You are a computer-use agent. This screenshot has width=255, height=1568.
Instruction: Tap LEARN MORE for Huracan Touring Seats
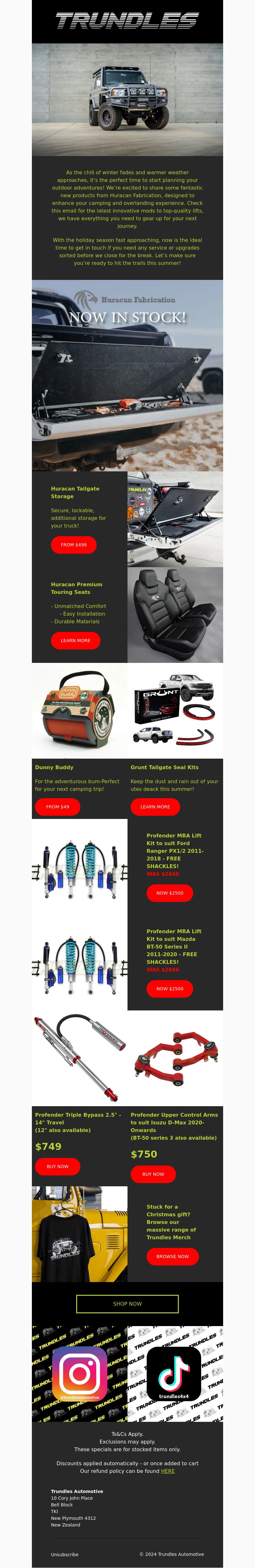click(76, 640)
